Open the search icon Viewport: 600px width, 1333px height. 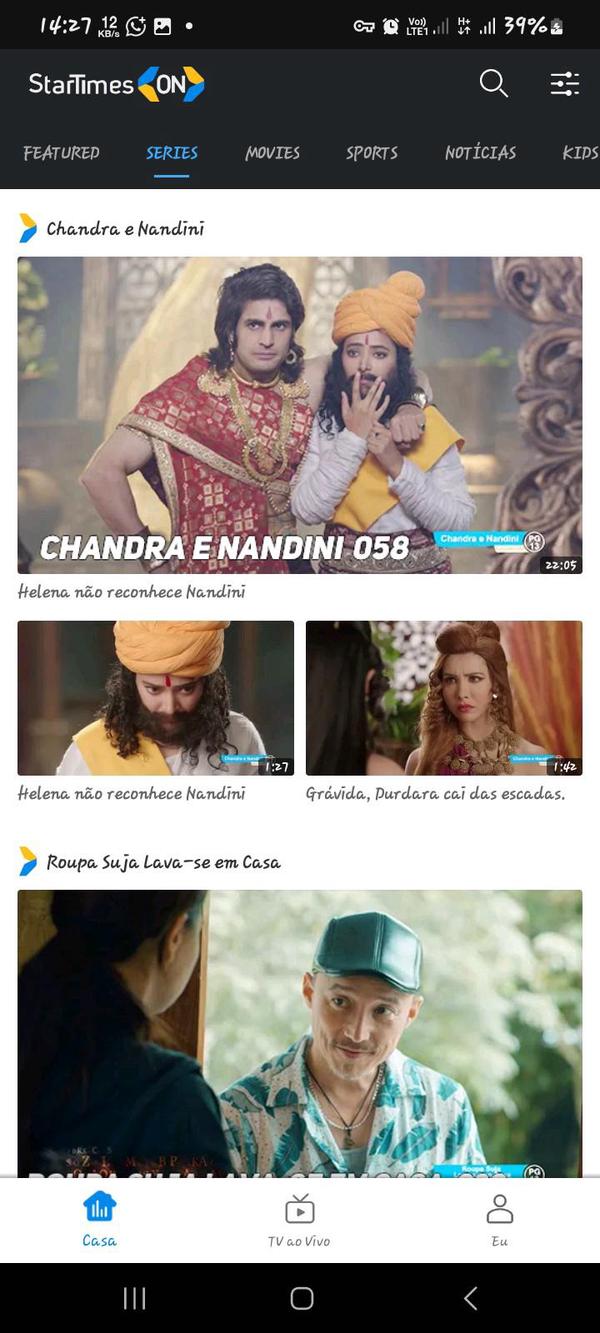[493, 84]
